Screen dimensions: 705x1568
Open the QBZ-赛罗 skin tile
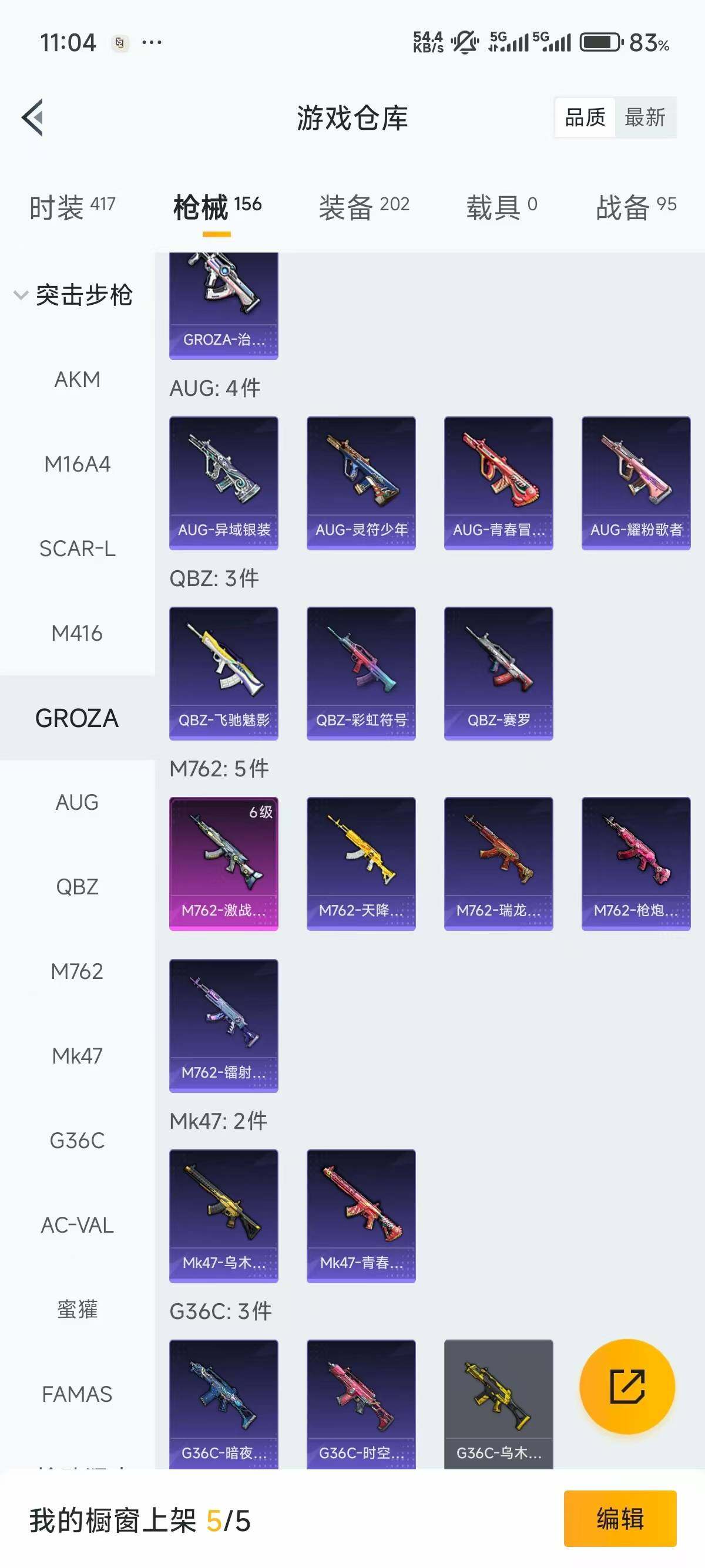pyautogui.click(x=499, y=673)
